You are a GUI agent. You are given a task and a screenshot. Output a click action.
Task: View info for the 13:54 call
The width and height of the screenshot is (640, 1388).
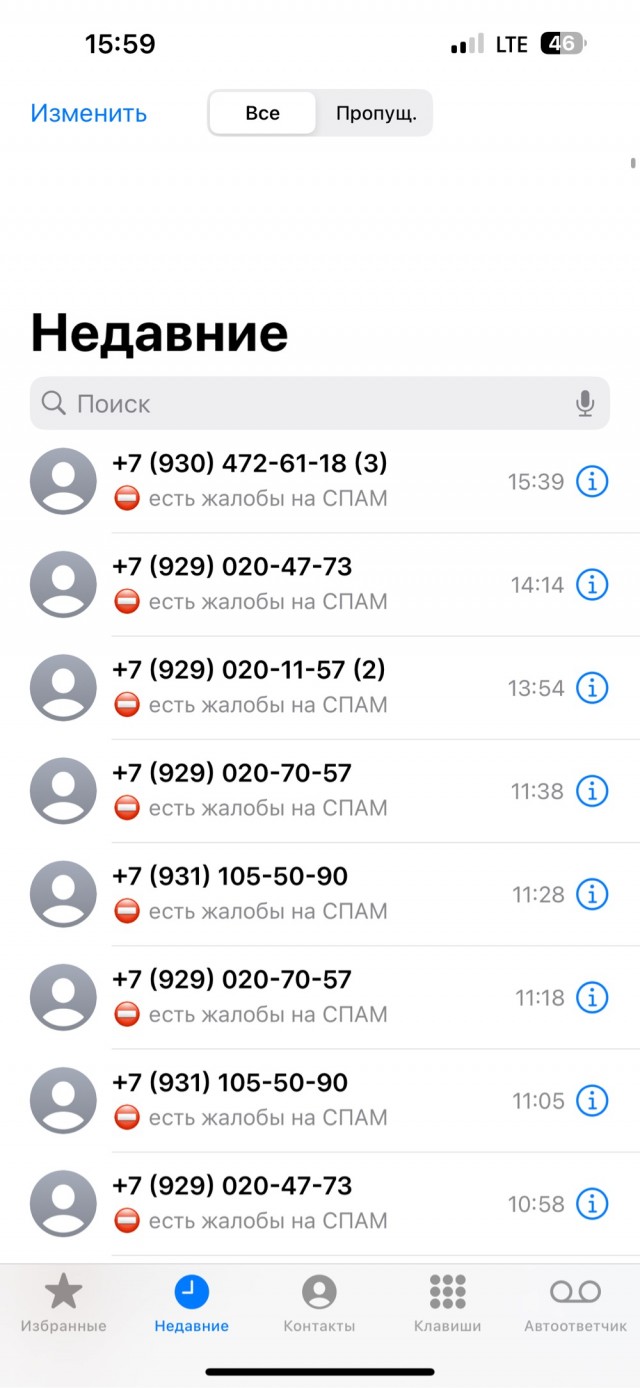(x=592, y=688)
